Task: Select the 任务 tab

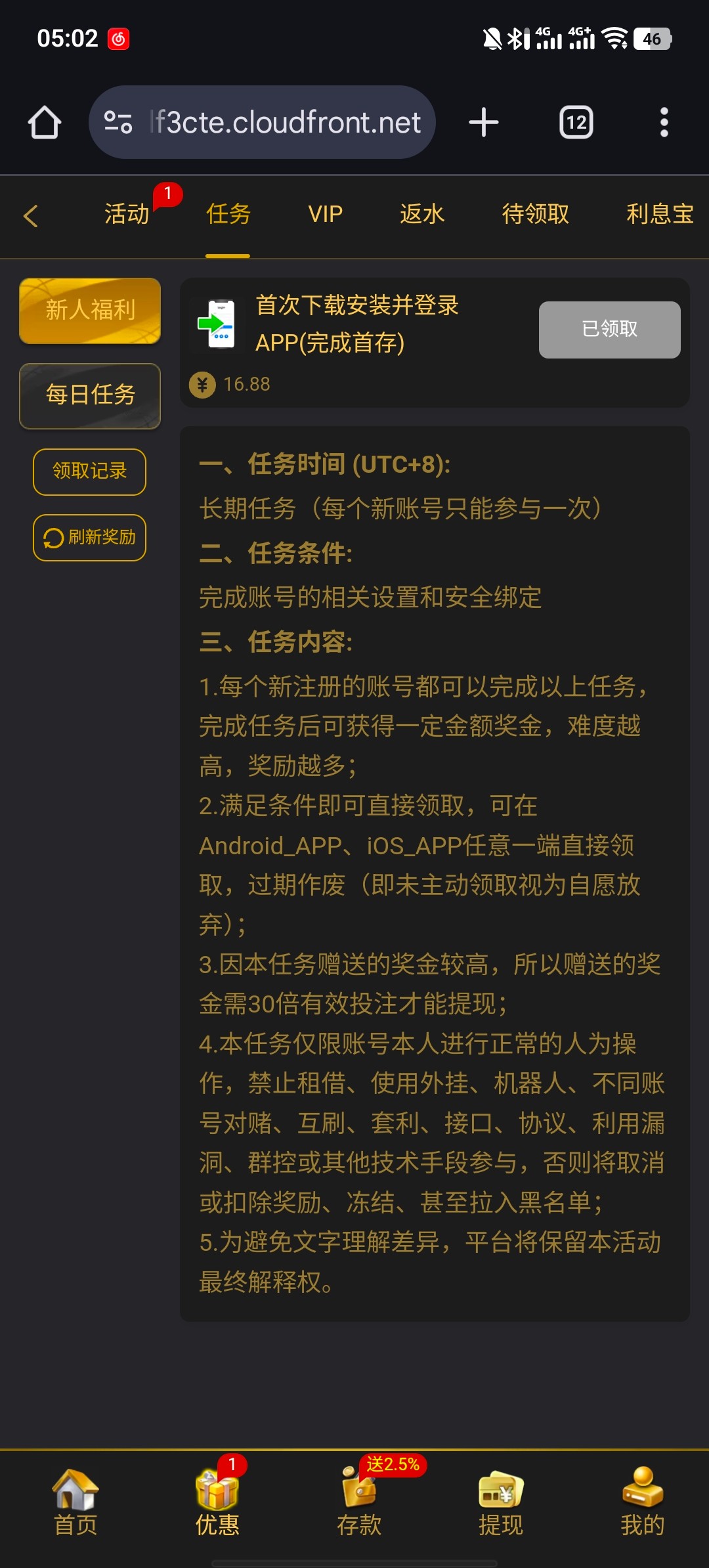Action: (228, 214)
